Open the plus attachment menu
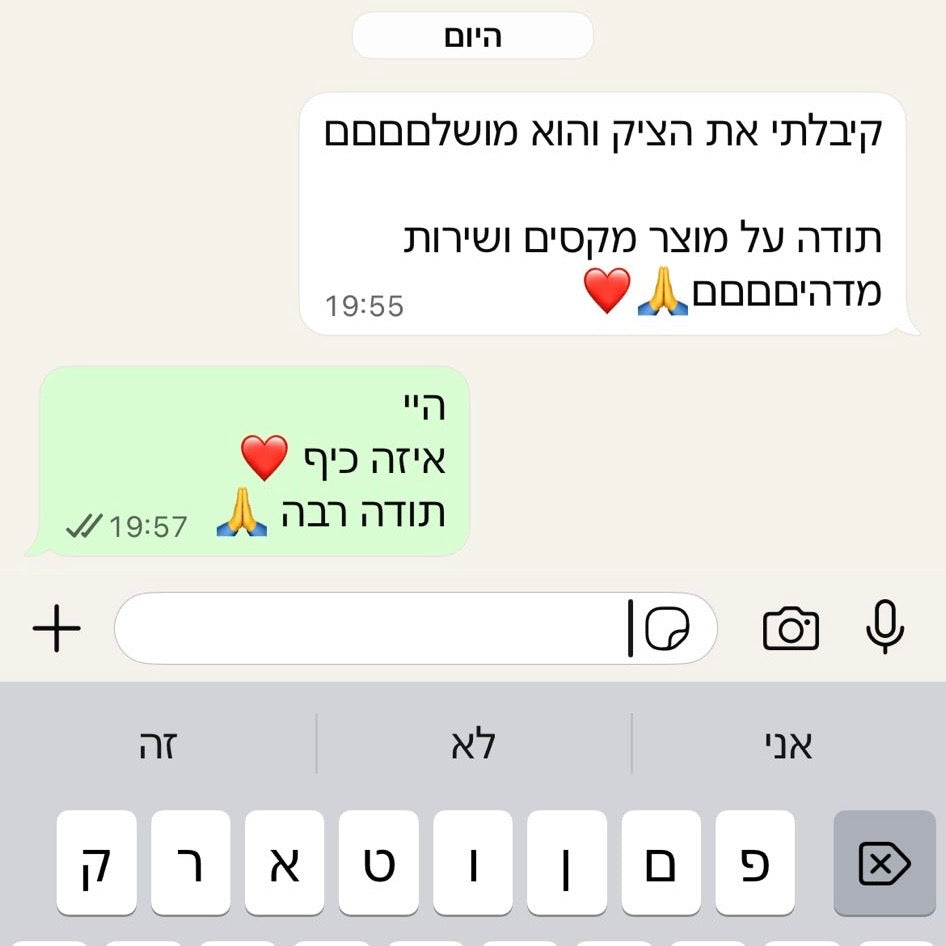 click(57, 630)
